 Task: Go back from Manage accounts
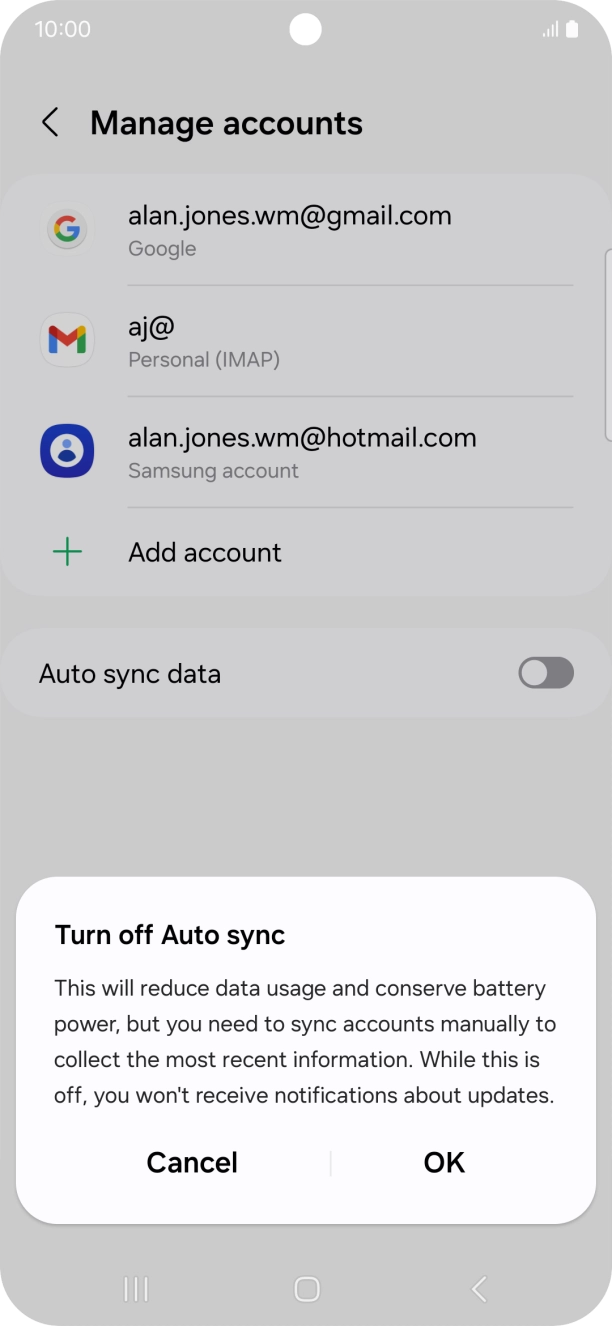click(50, 123)
